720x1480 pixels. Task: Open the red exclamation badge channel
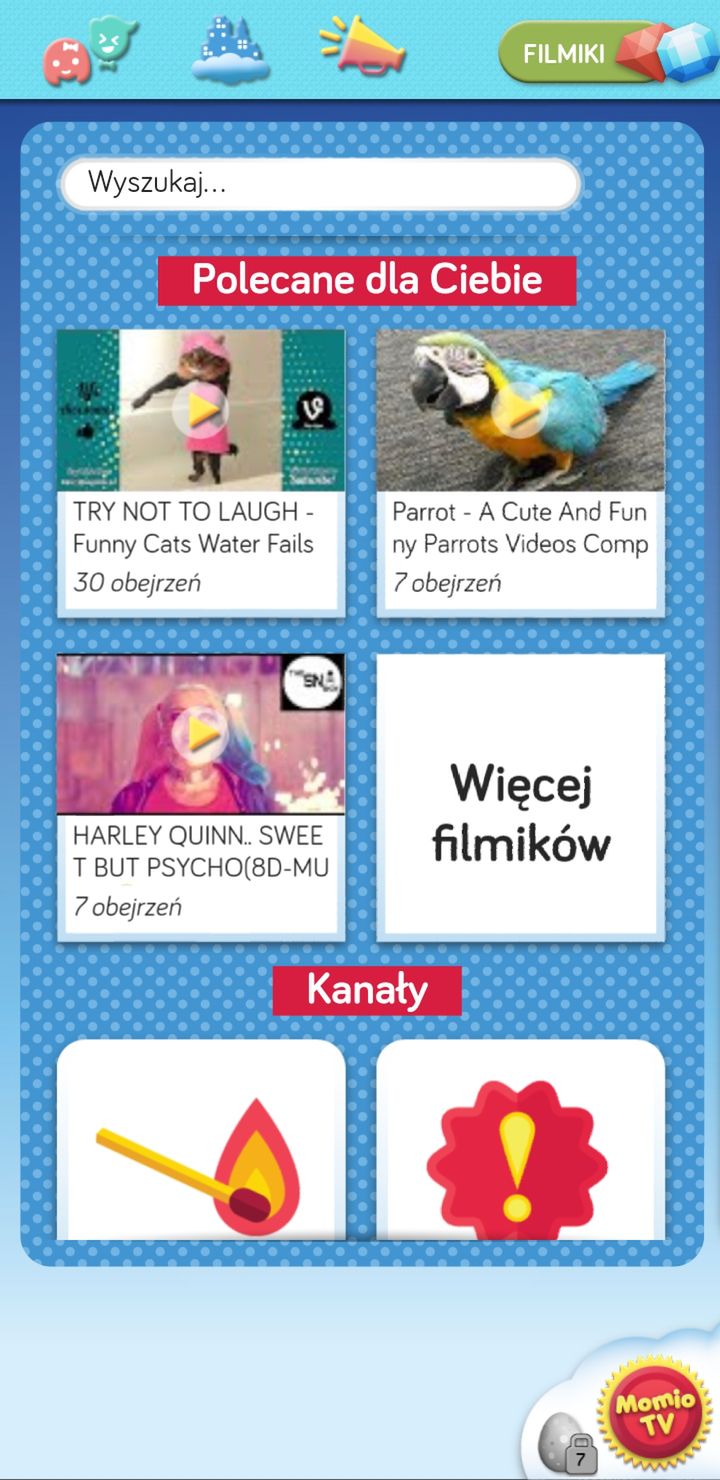pyautogui.click(x=520, y=1140)
